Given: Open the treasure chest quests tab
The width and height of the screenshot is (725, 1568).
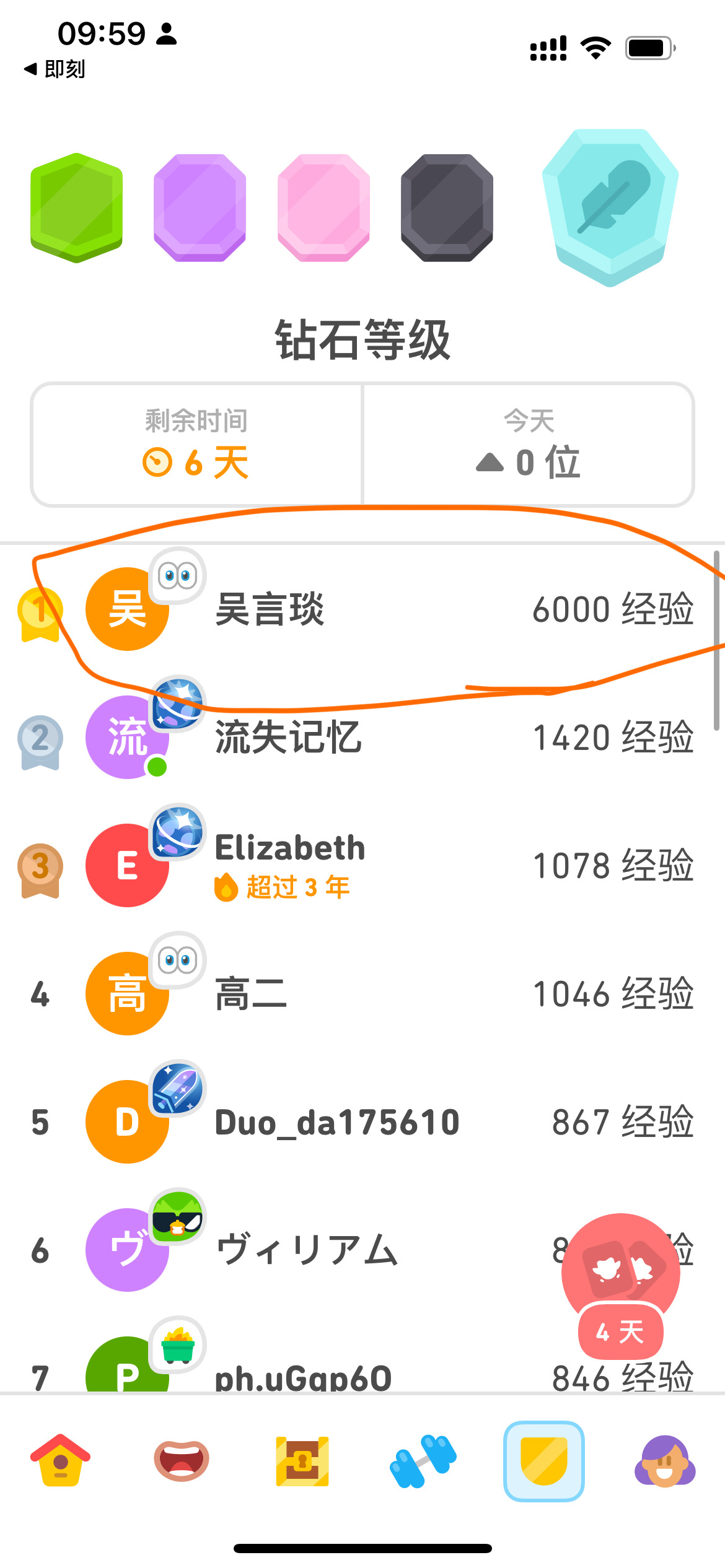Looking at the screenshot, I should pyautogui.click(x=302, y=1461).
